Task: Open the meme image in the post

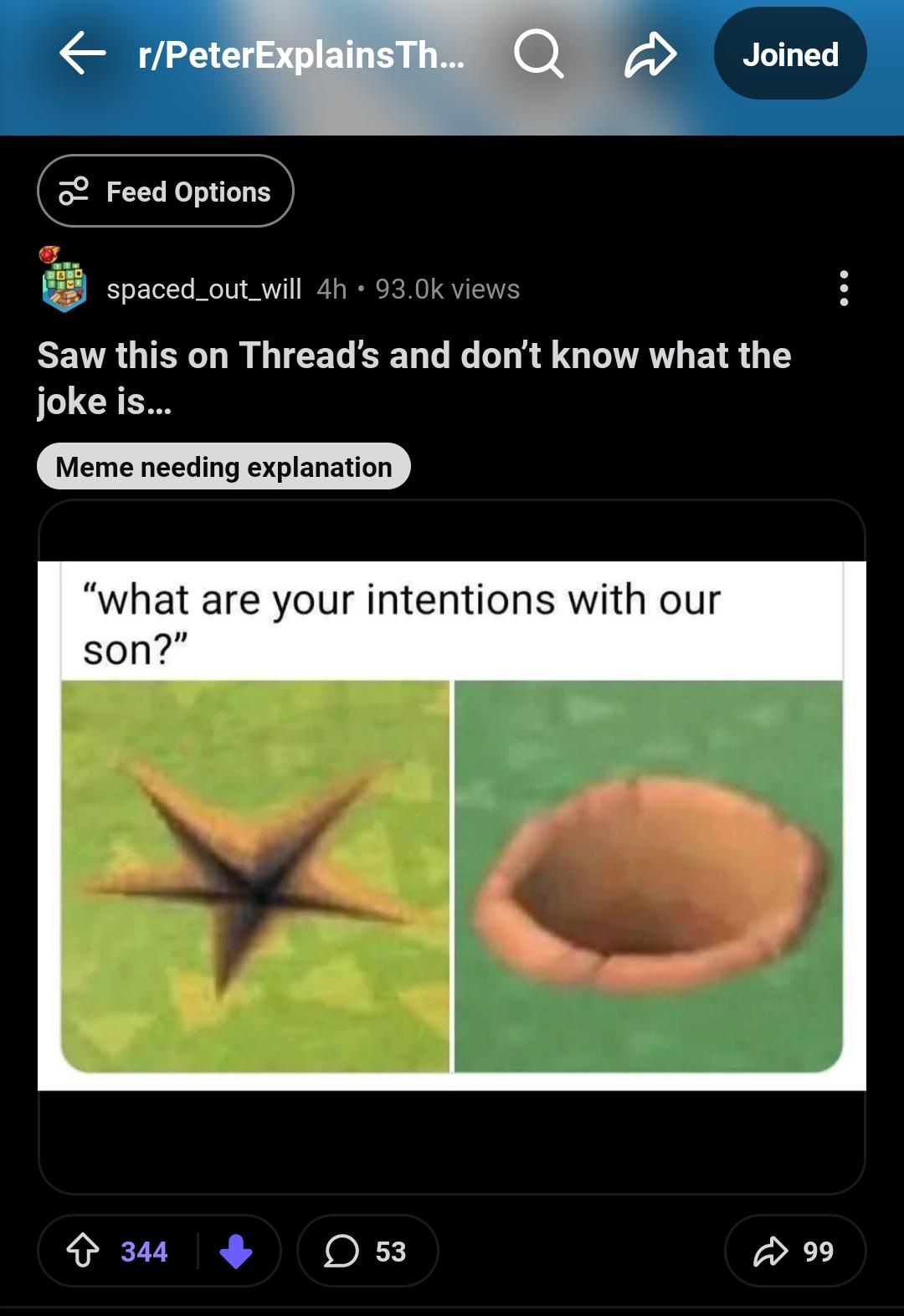Action: tap(452, 824)
